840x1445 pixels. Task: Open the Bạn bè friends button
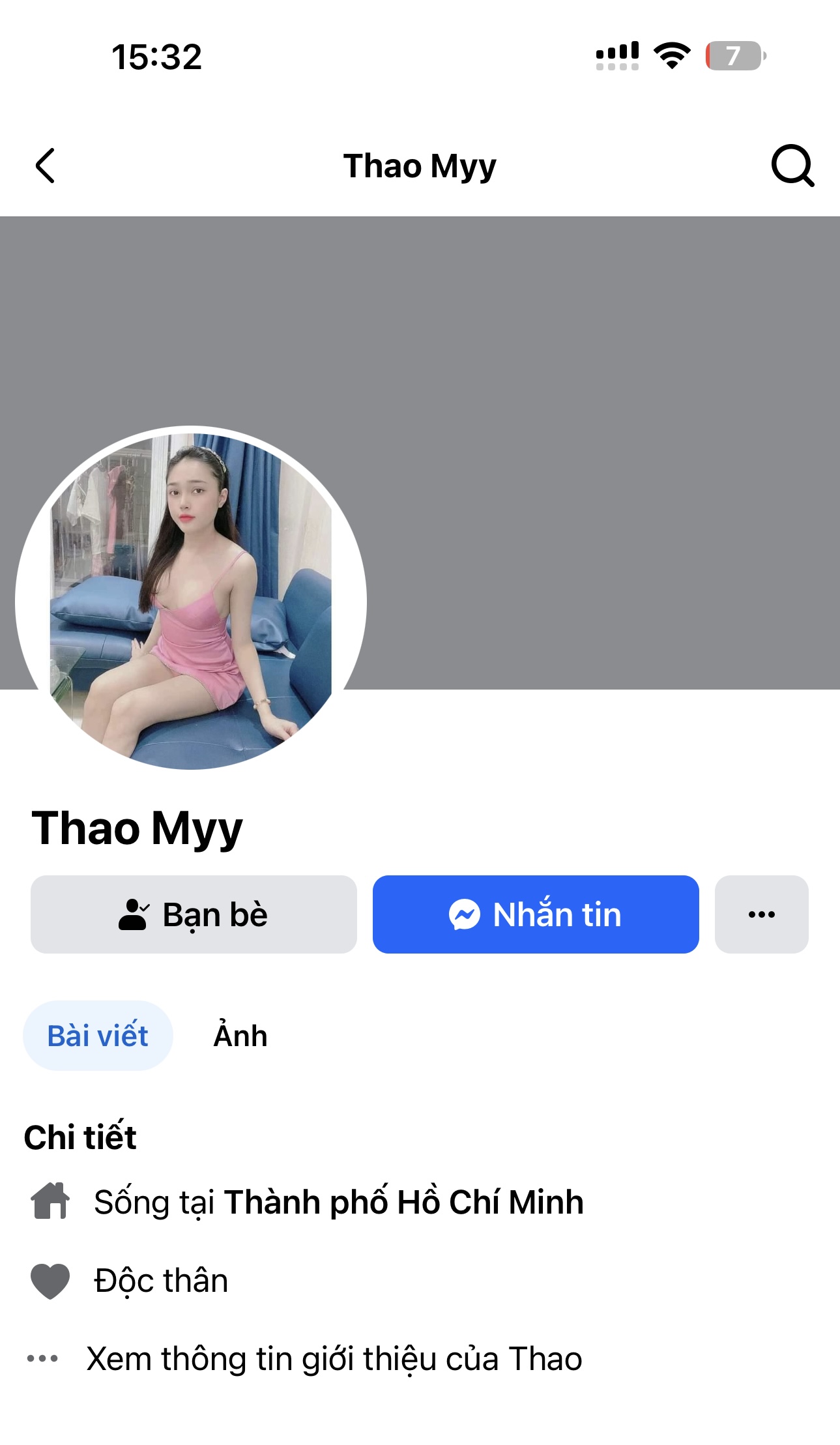click(x=194, y=914)
